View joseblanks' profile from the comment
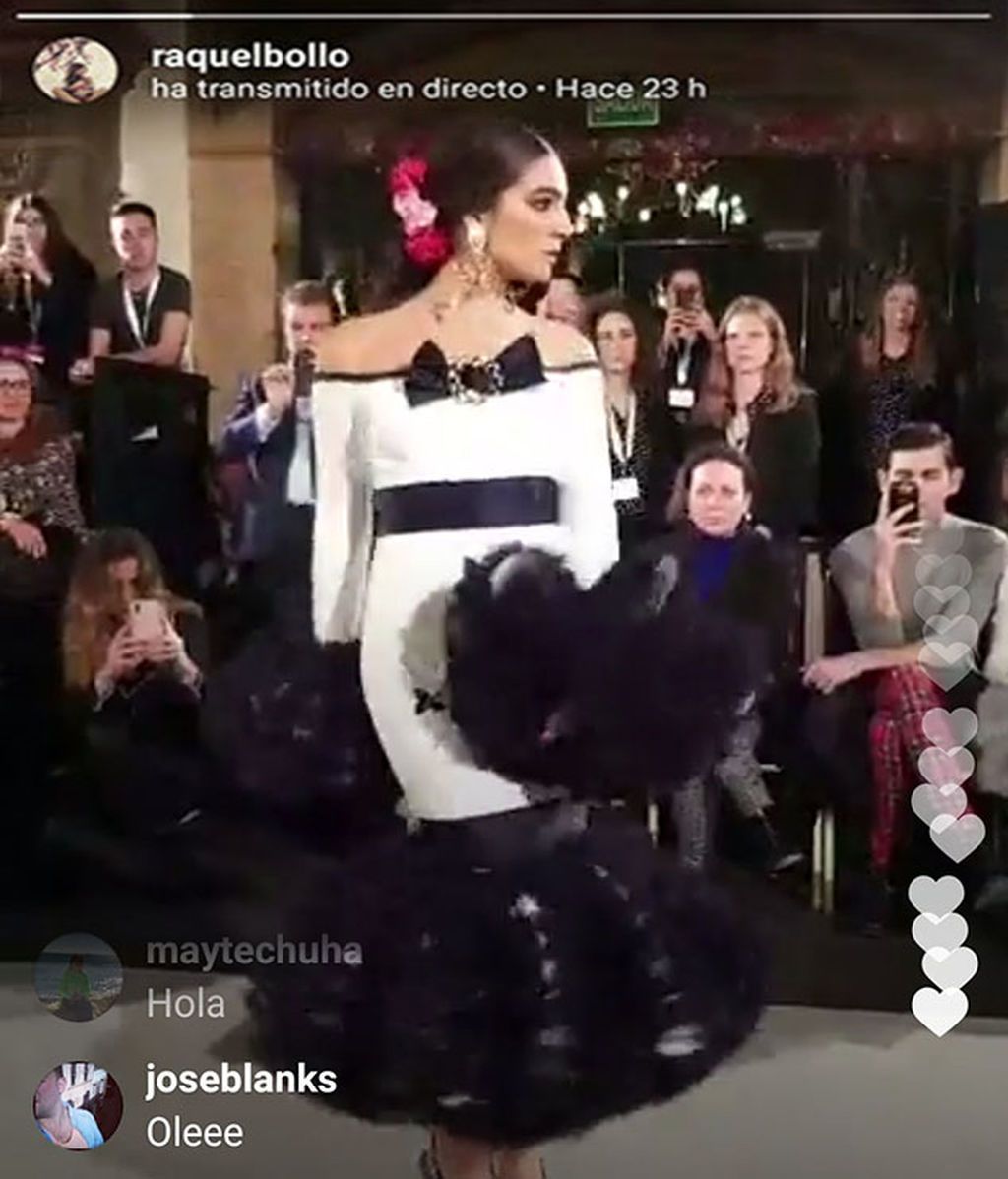Screen dimensions: 1008x1179 coord(240,1081)
